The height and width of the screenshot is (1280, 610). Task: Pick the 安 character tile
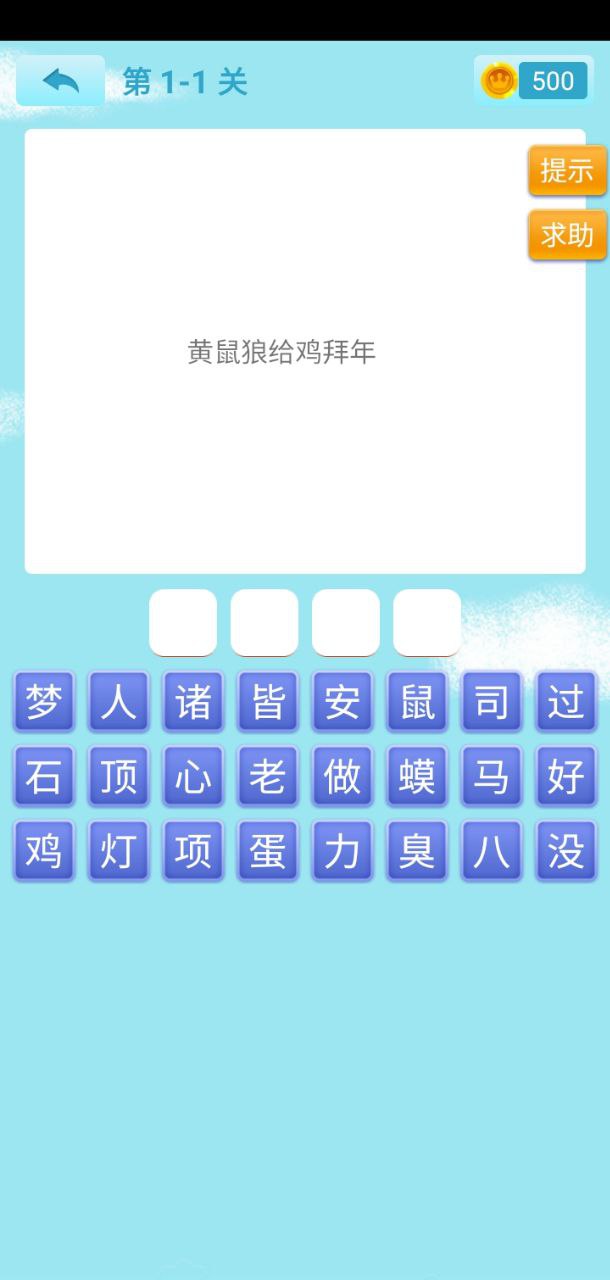342,702
